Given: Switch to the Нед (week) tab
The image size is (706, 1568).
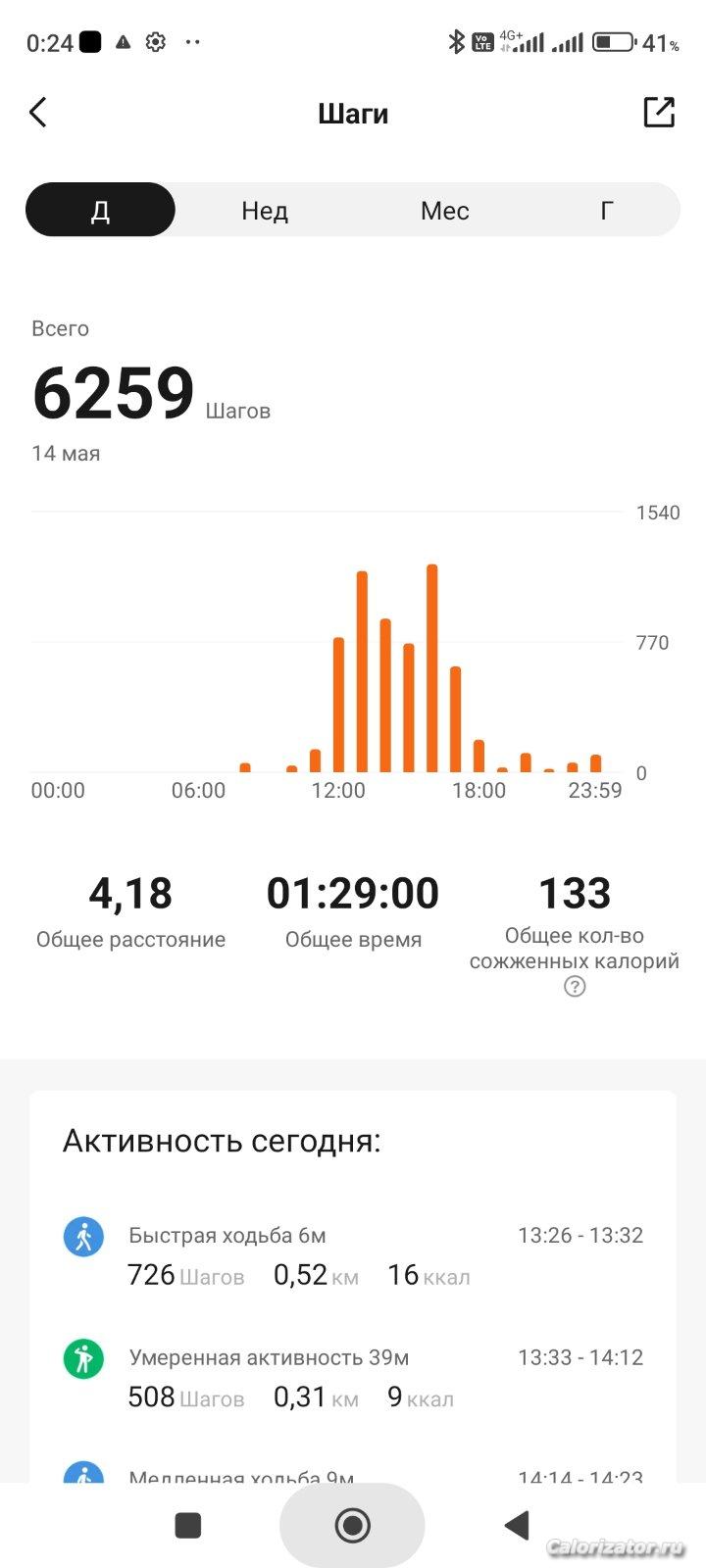Looking at the screenshot, I should click(x=265, y=211).
